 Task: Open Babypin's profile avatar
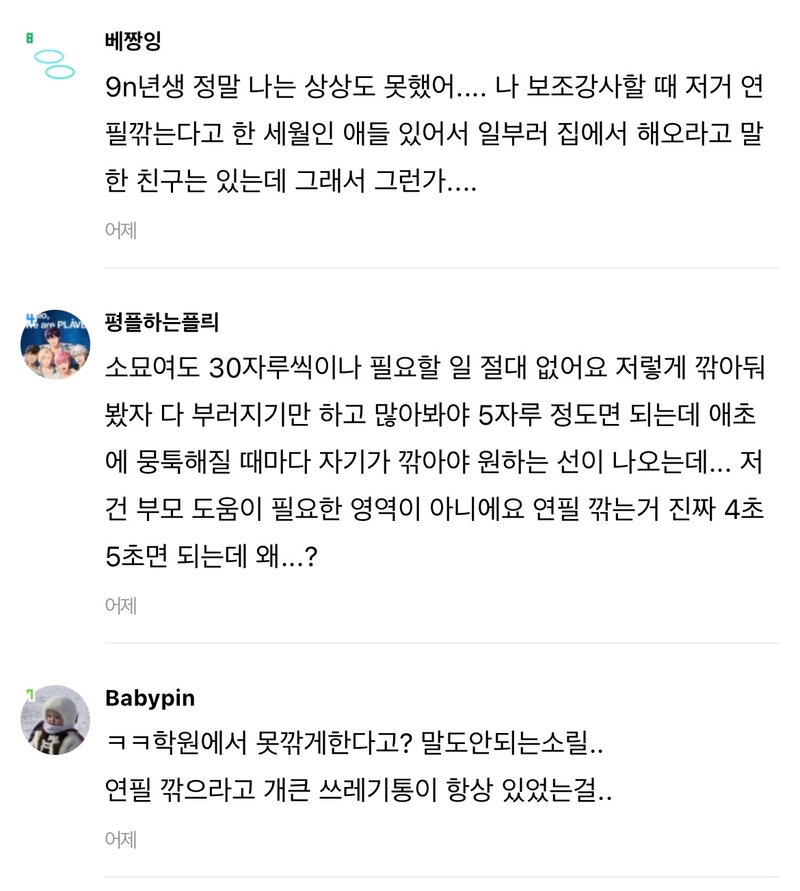[55, 719]
